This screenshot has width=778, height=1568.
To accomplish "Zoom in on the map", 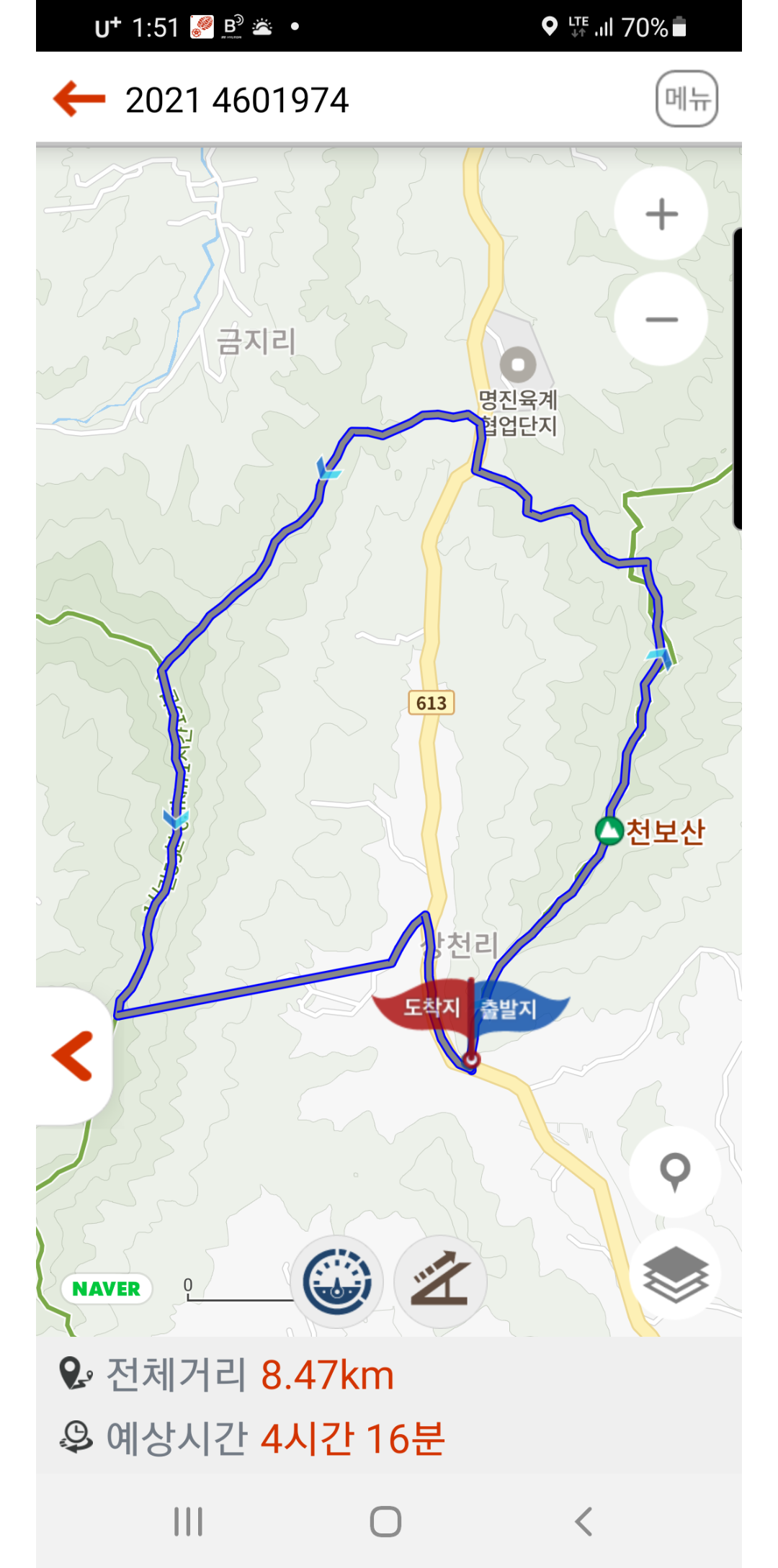I will (661, 214).
